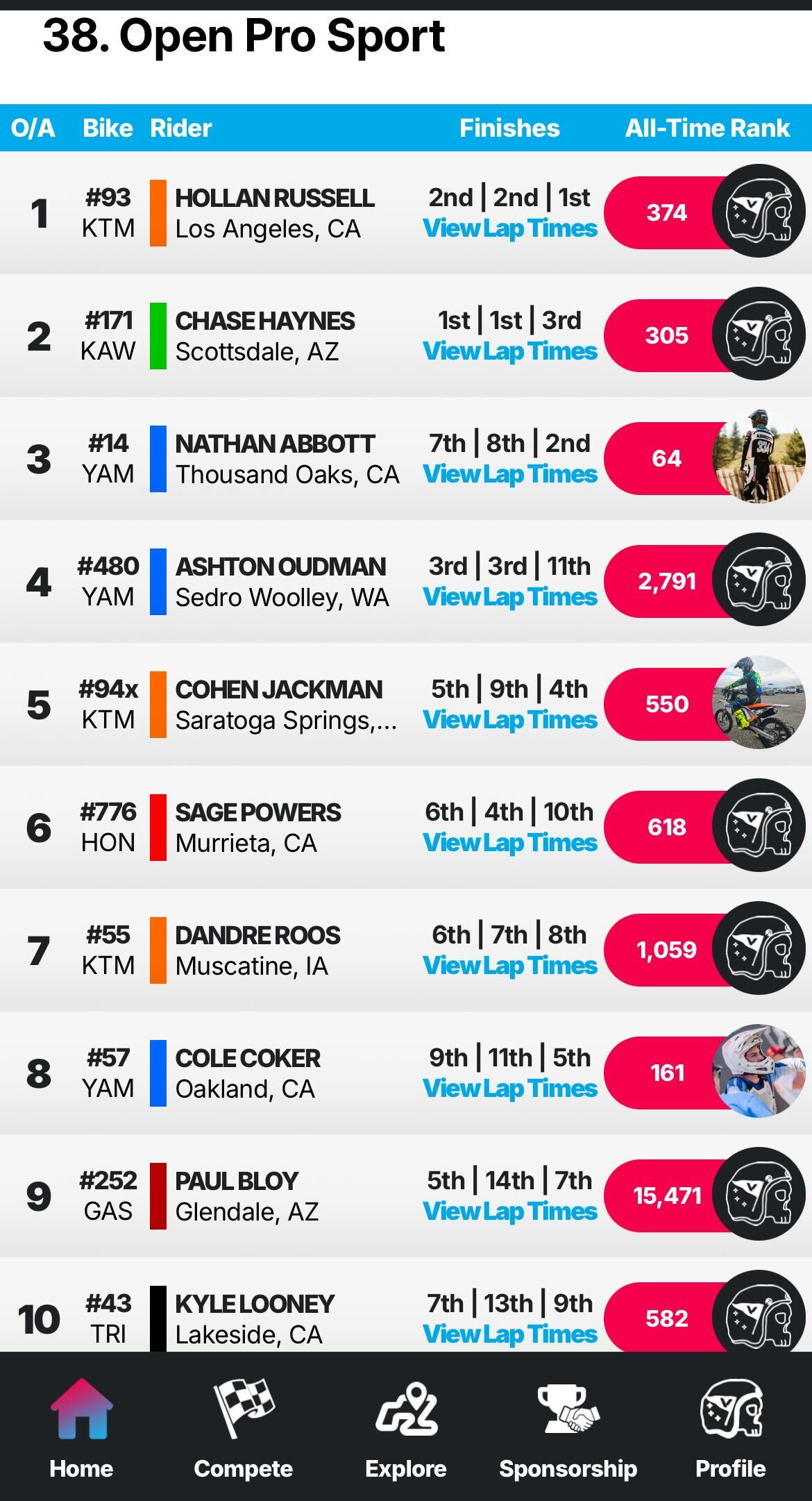Screen dimensions: 812x1501
Task: Open the Compete tab
Action: coord(243,1430)
